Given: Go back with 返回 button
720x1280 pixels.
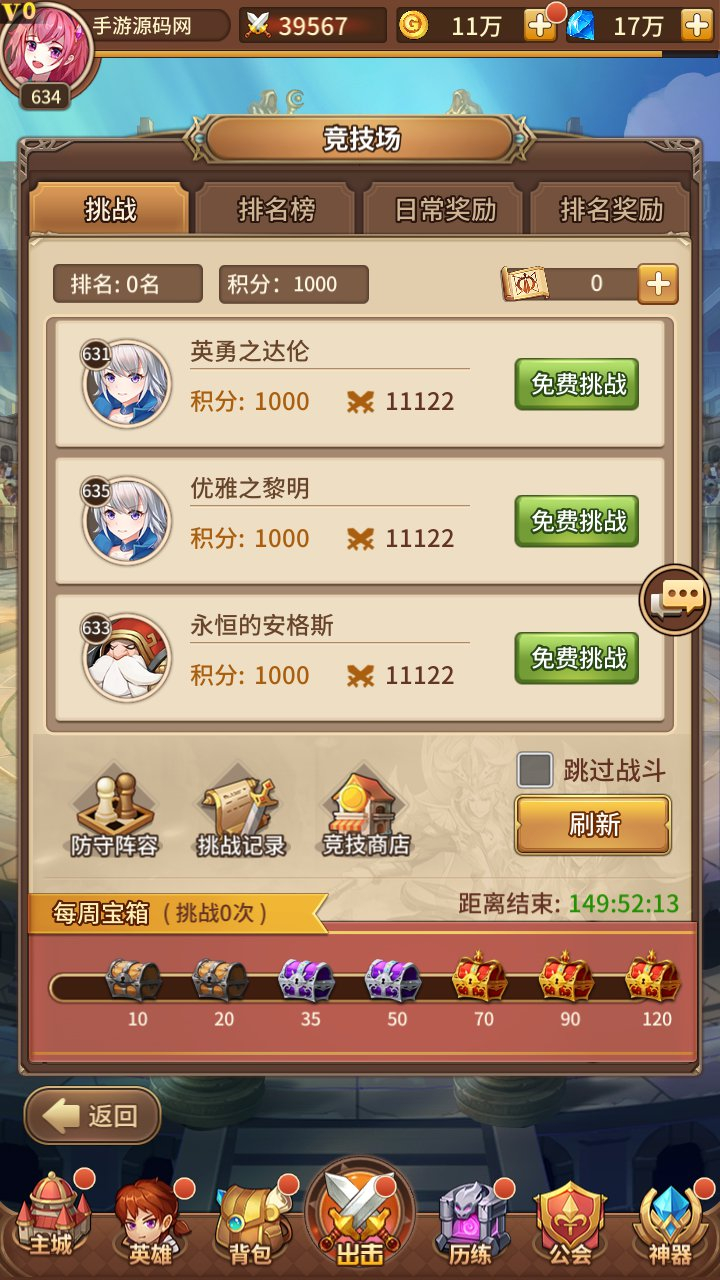Looking at the screenshot, I should pos(93,1116).
